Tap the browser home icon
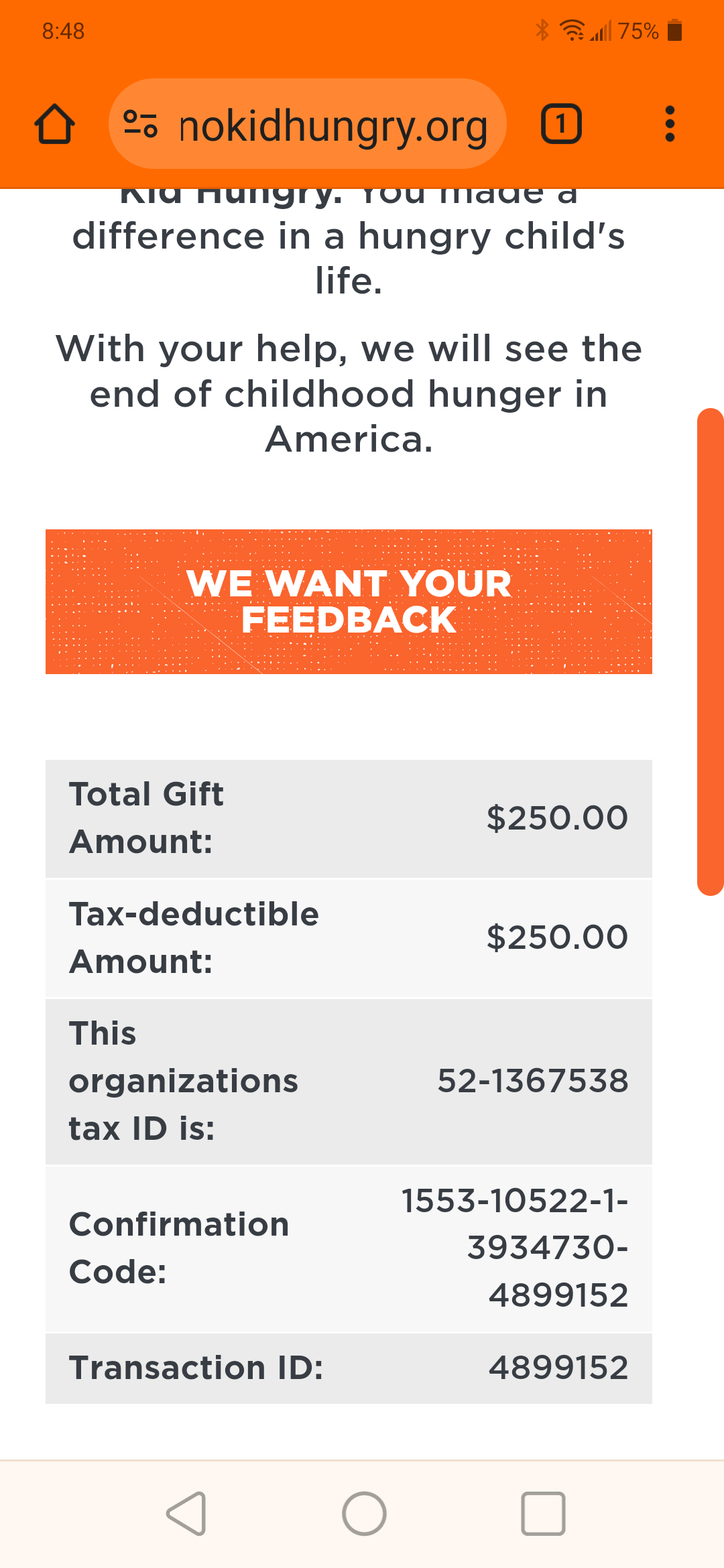This screenshot has width=724, height=1568. tap(55, 125)
